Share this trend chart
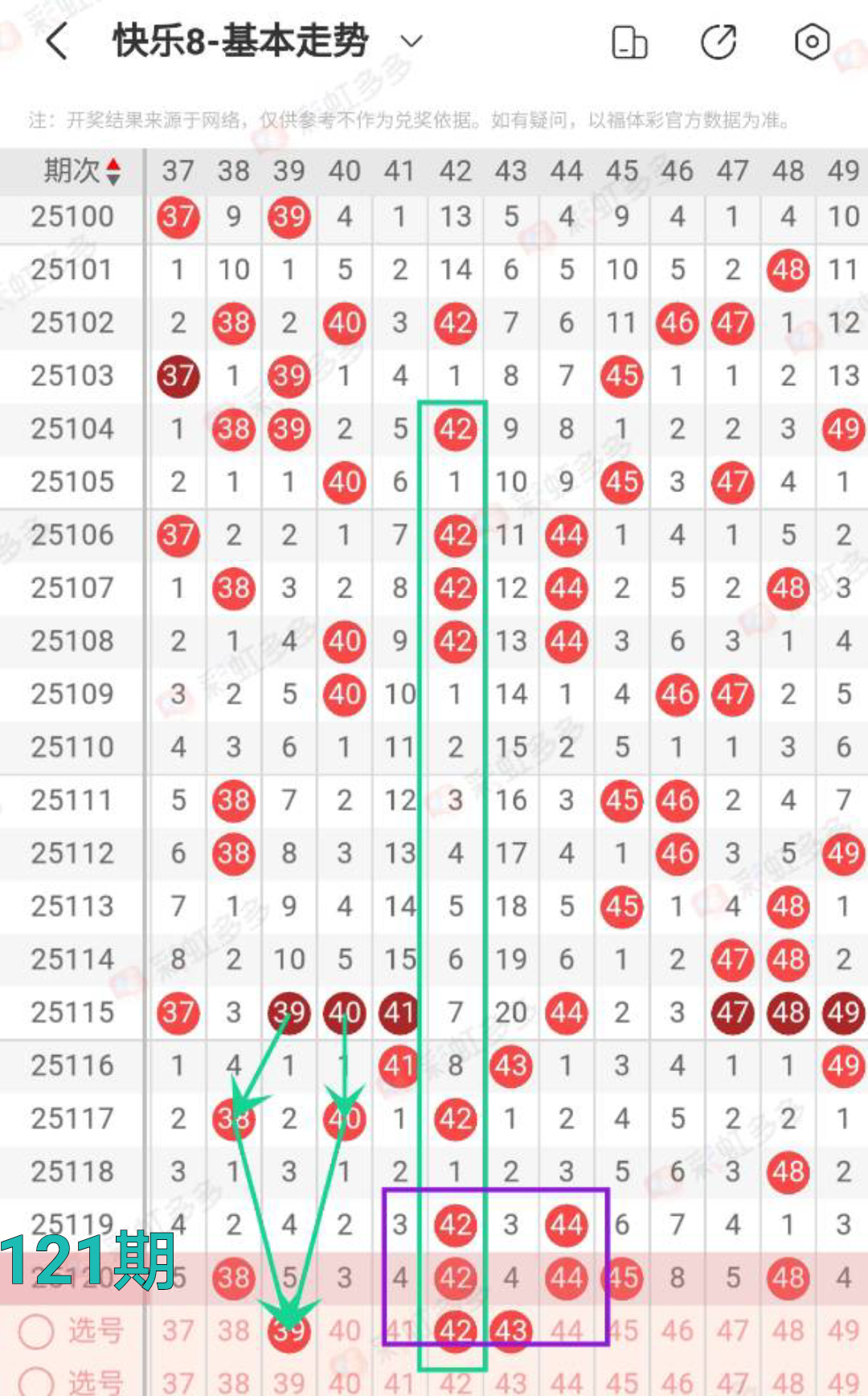Screen dimensions: 868x1396 tap(719, 42)
